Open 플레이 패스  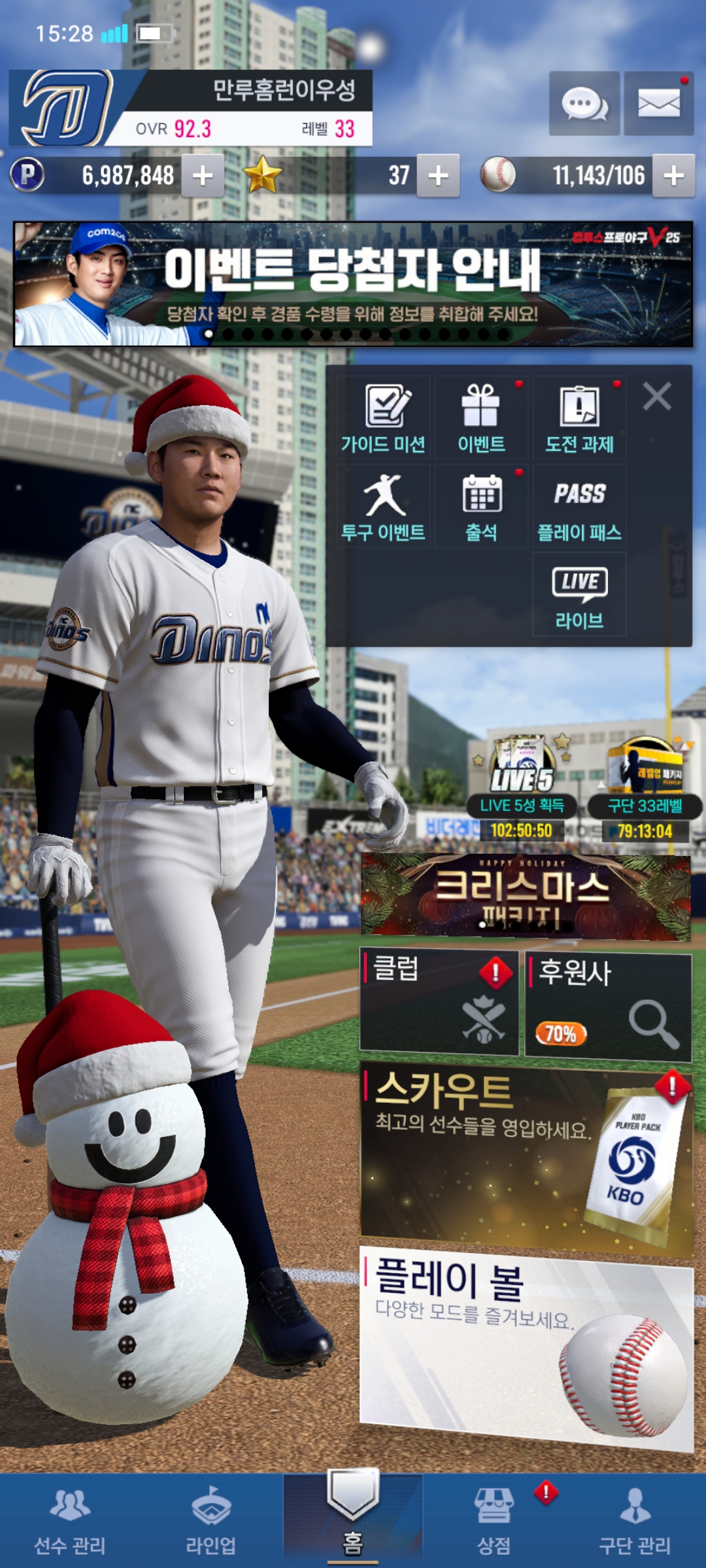pyautogui.click(x=579, y=507)
